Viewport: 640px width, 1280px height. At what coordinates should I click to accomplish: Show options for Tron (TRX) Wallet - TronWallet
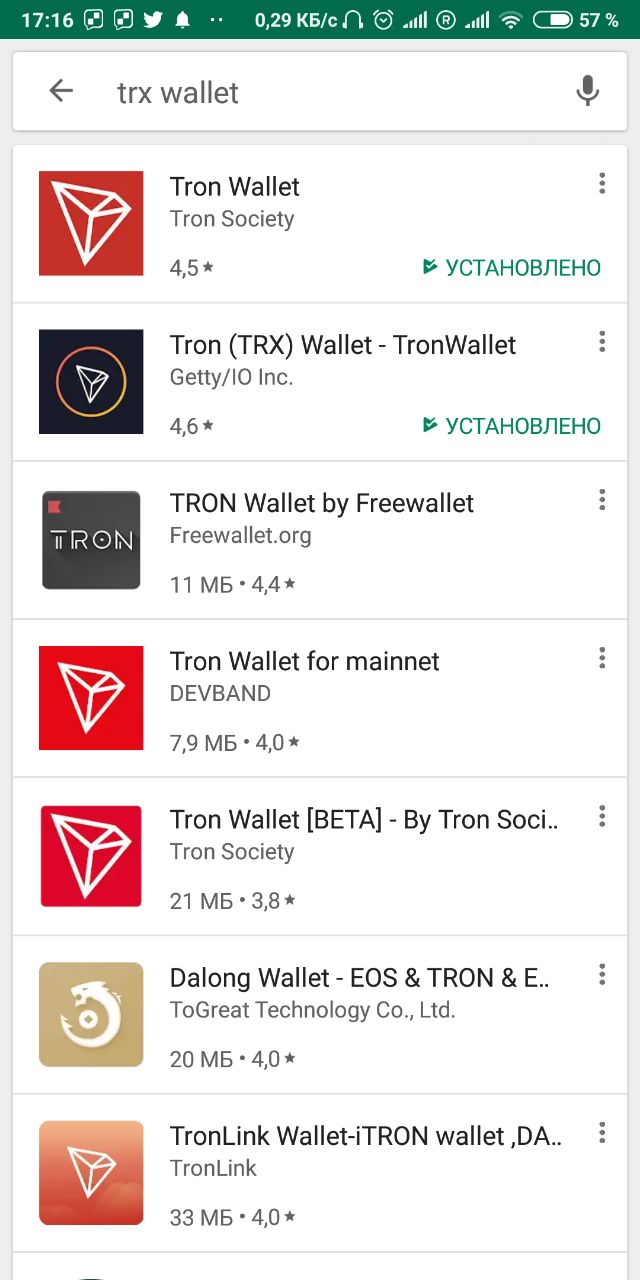point(602,341)
